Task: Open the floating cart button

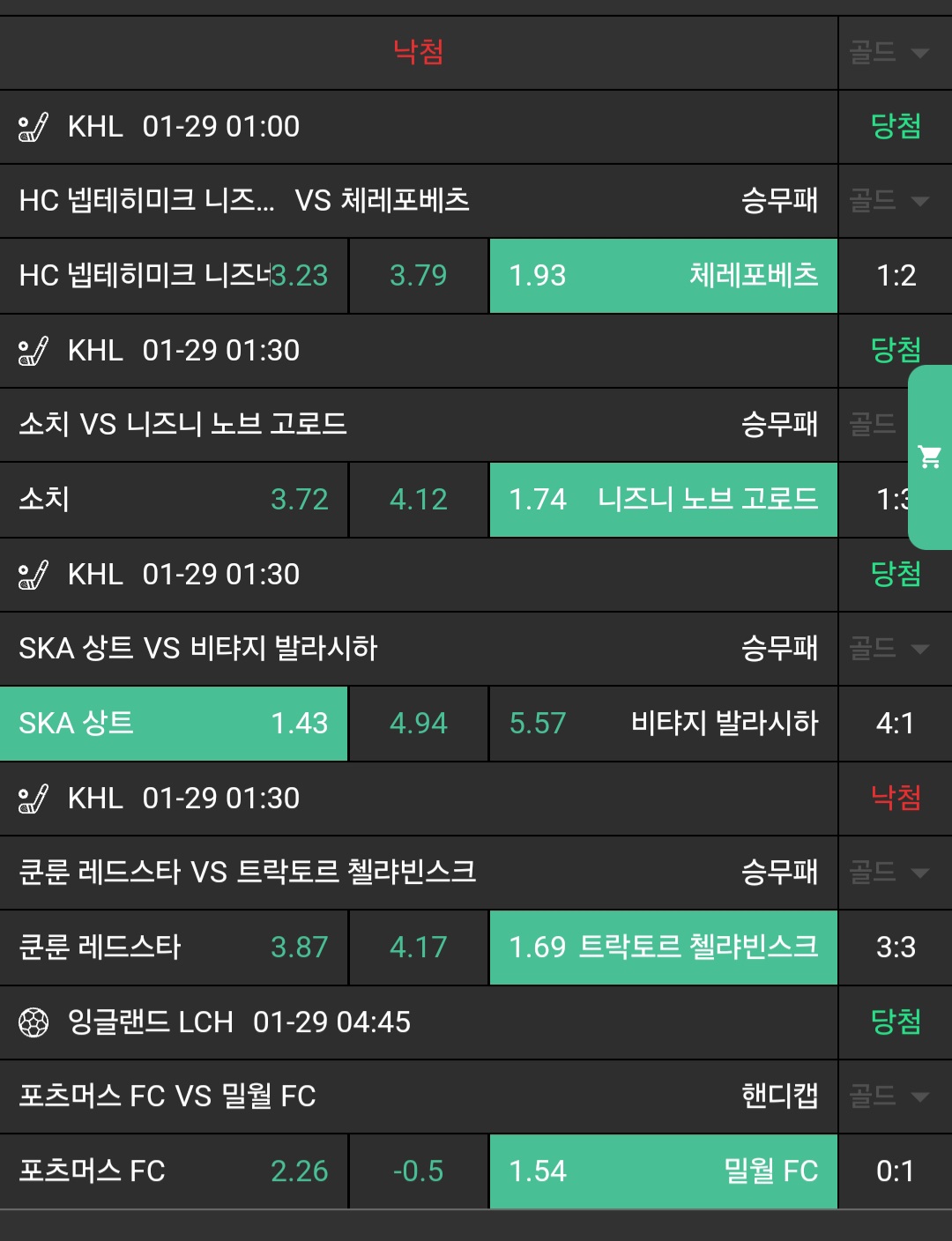Action: click(929, 457)
